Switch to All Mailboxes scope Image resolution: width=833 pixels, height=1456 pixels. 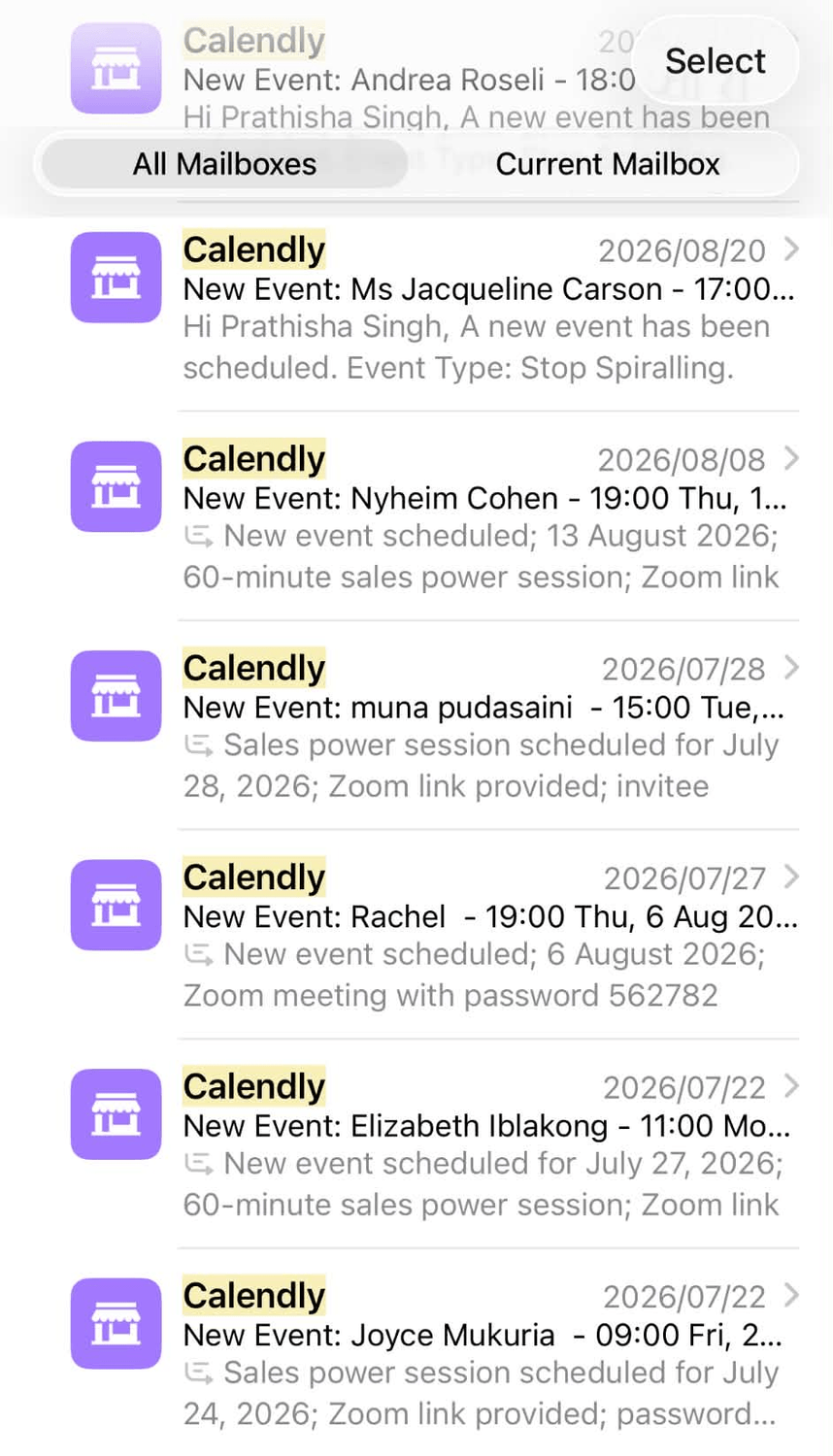click(x=224, y=164)
